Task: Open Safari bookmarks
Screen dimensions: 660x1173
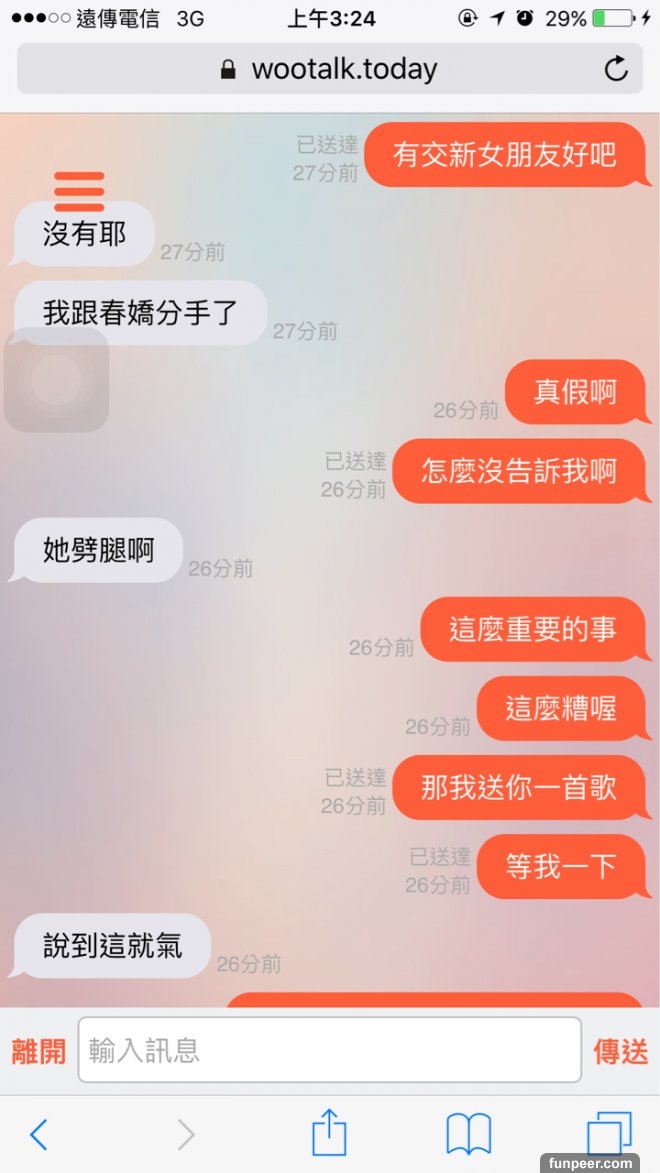Action: pos(468,1134)
